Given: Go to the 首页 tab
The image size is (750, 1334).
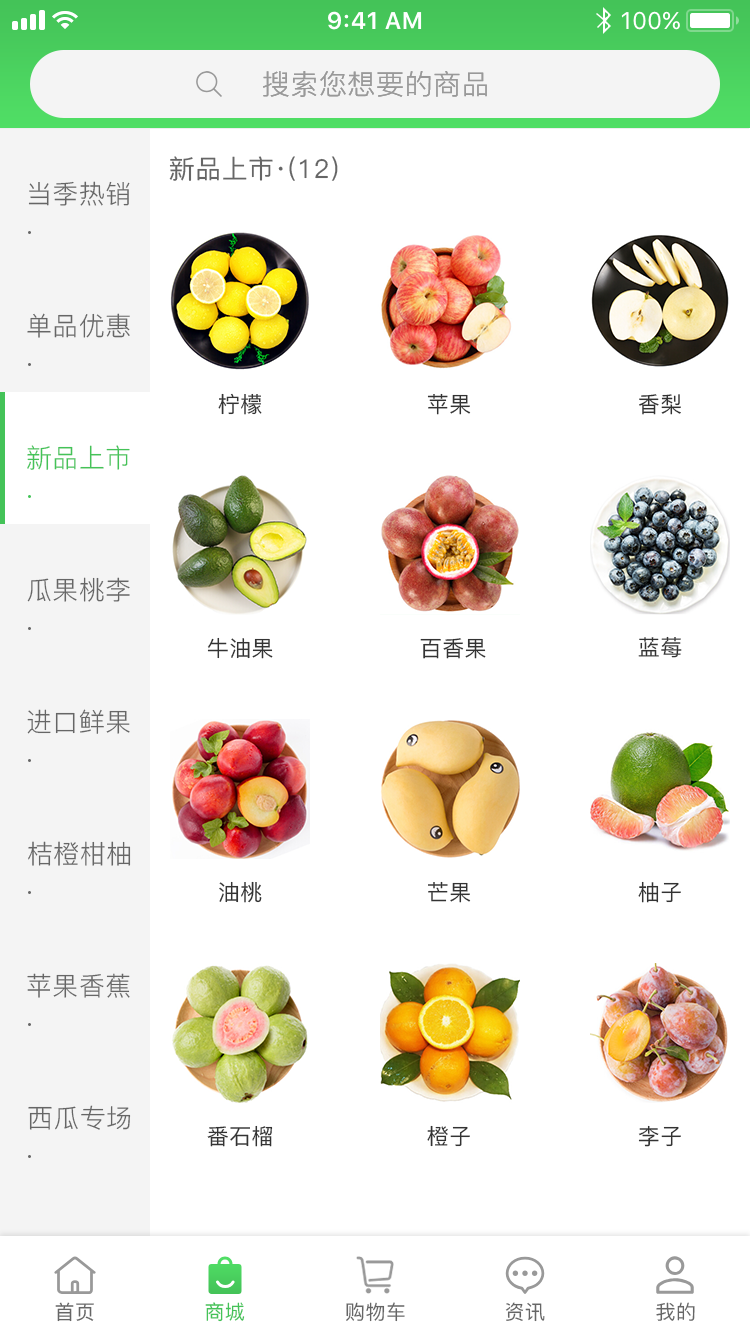Looking at the screenshot, I should (75, 1289).
